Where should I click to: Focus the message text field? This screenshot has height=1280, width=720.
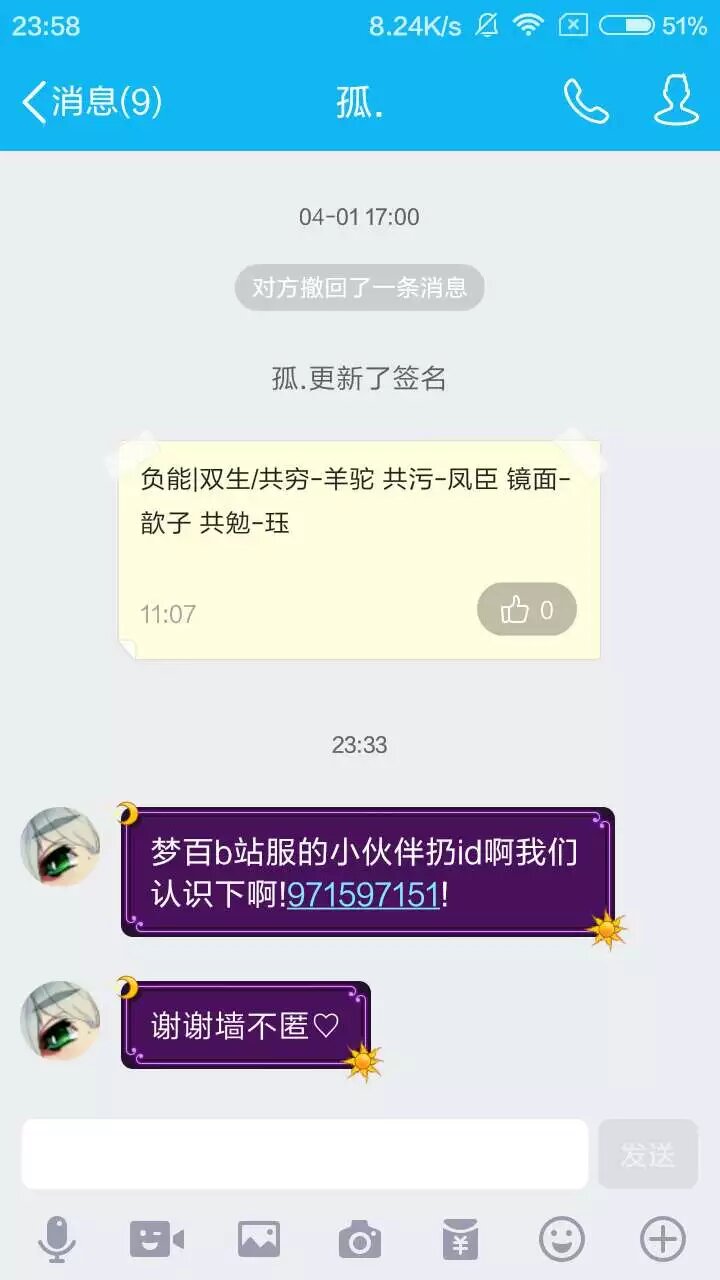coord(305,1154)
